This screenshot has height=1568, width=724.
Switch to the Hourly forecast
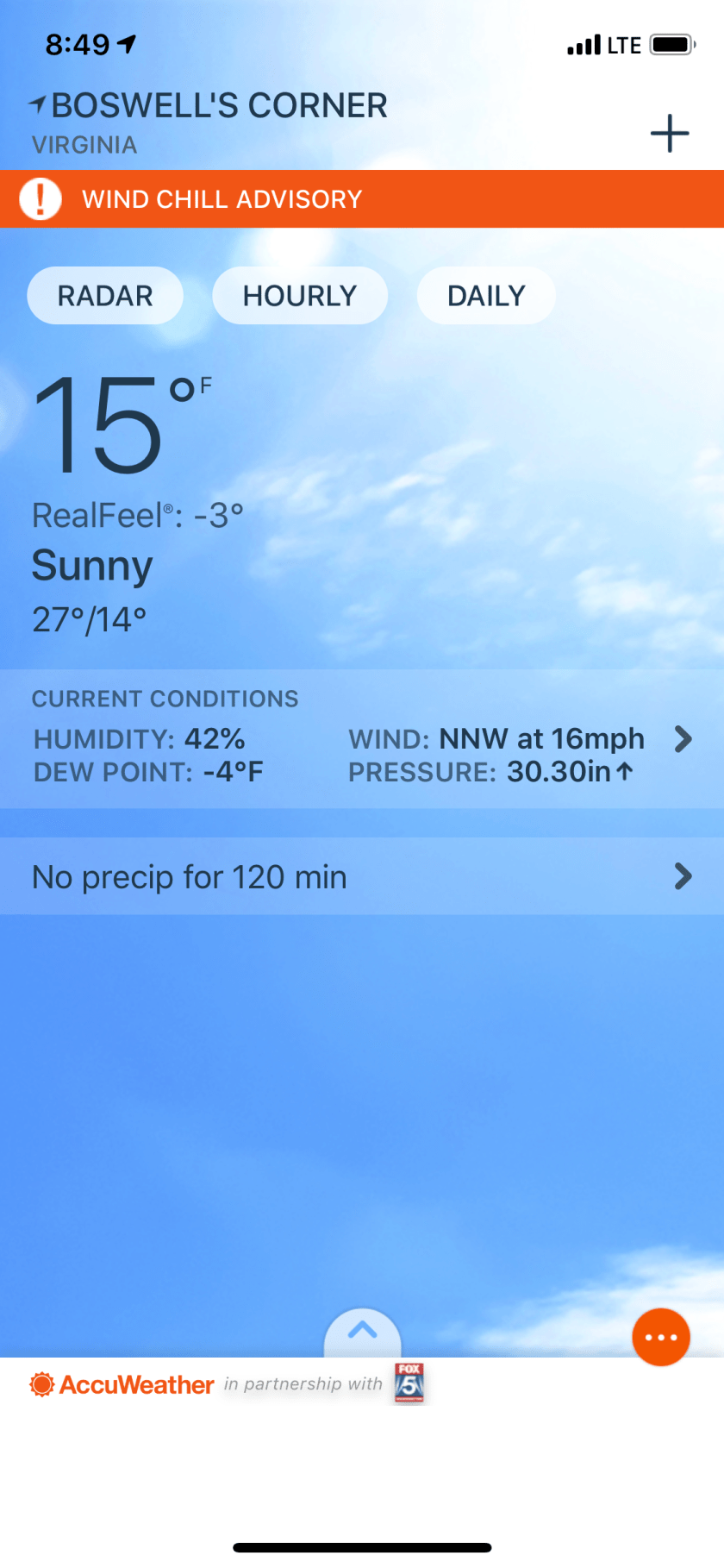(299, 296)
